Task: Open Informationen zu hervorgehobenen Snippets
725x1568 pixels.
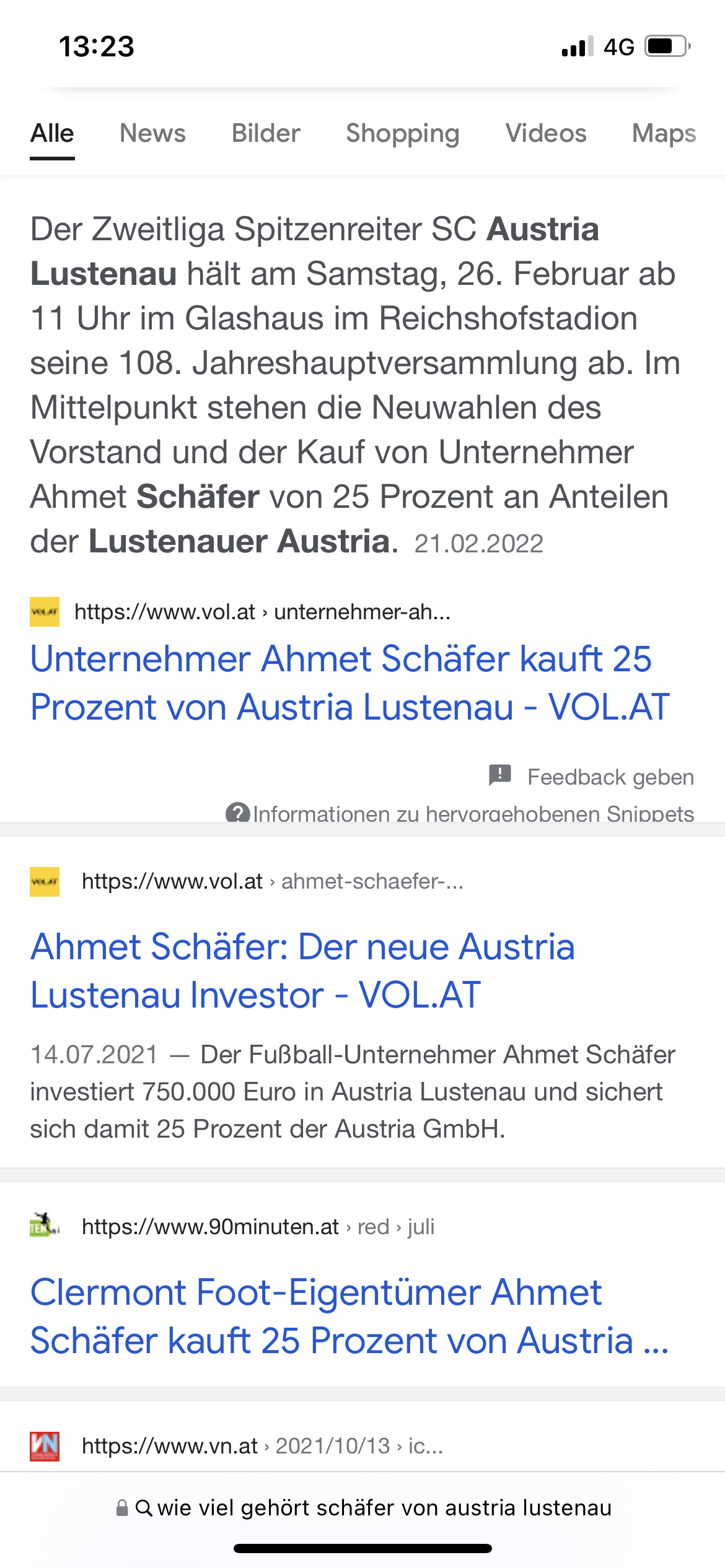Action: coord(460,812)
